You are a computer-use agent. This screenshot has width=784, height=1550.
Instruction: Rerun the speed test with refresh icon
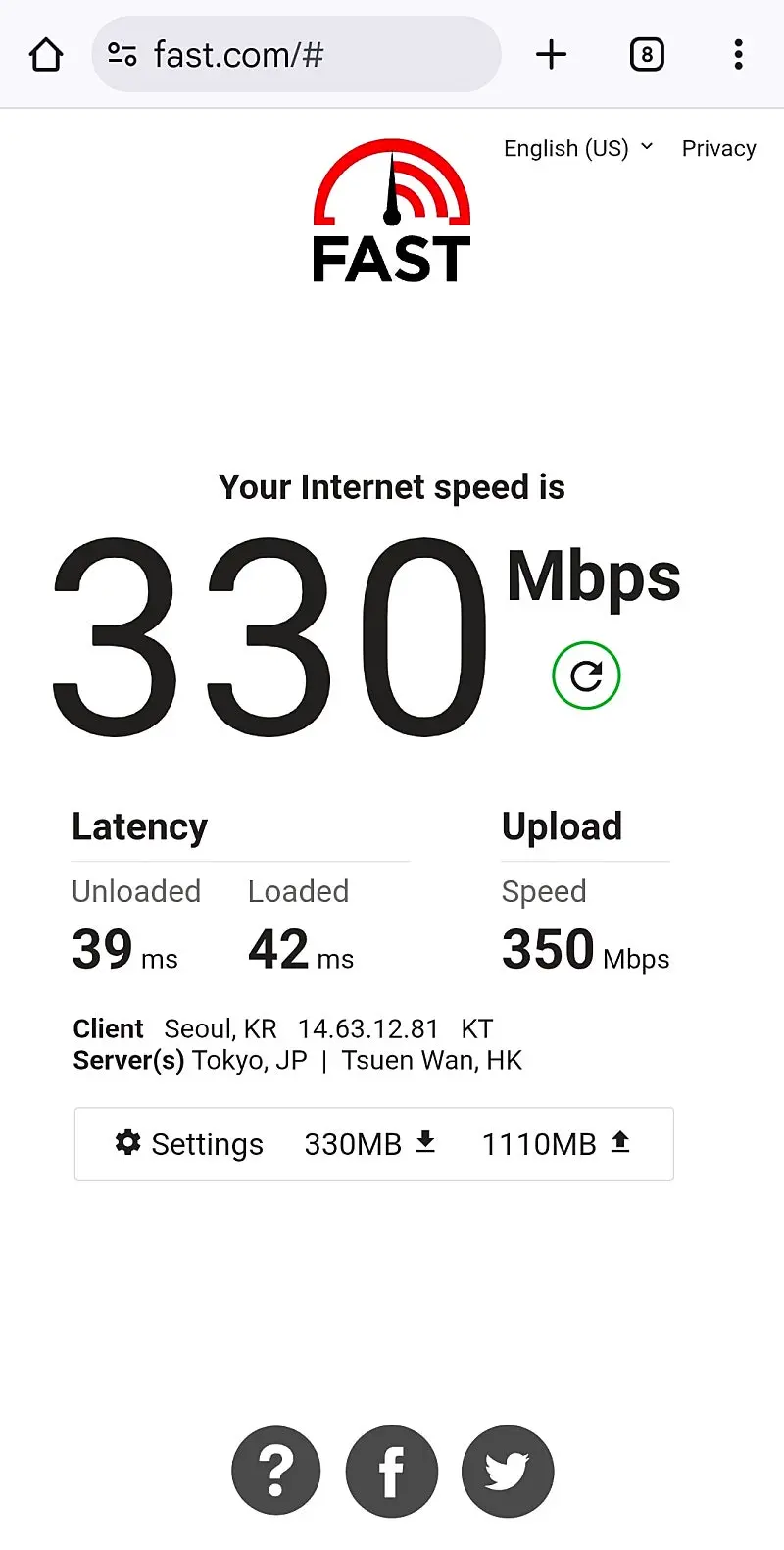click(586, 675)
